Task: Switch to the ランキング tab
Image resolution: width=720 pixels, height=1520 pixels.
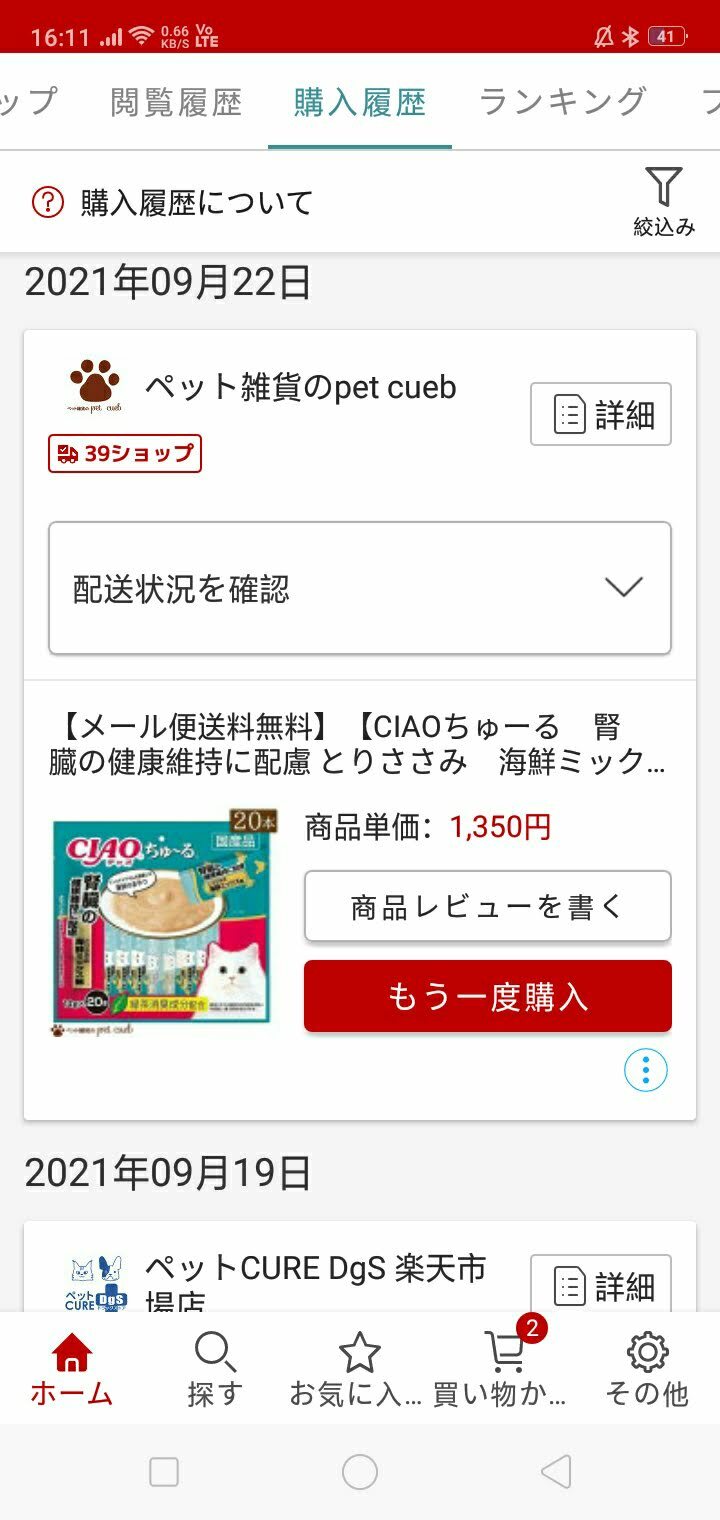Action: click(x=563, y=102)
